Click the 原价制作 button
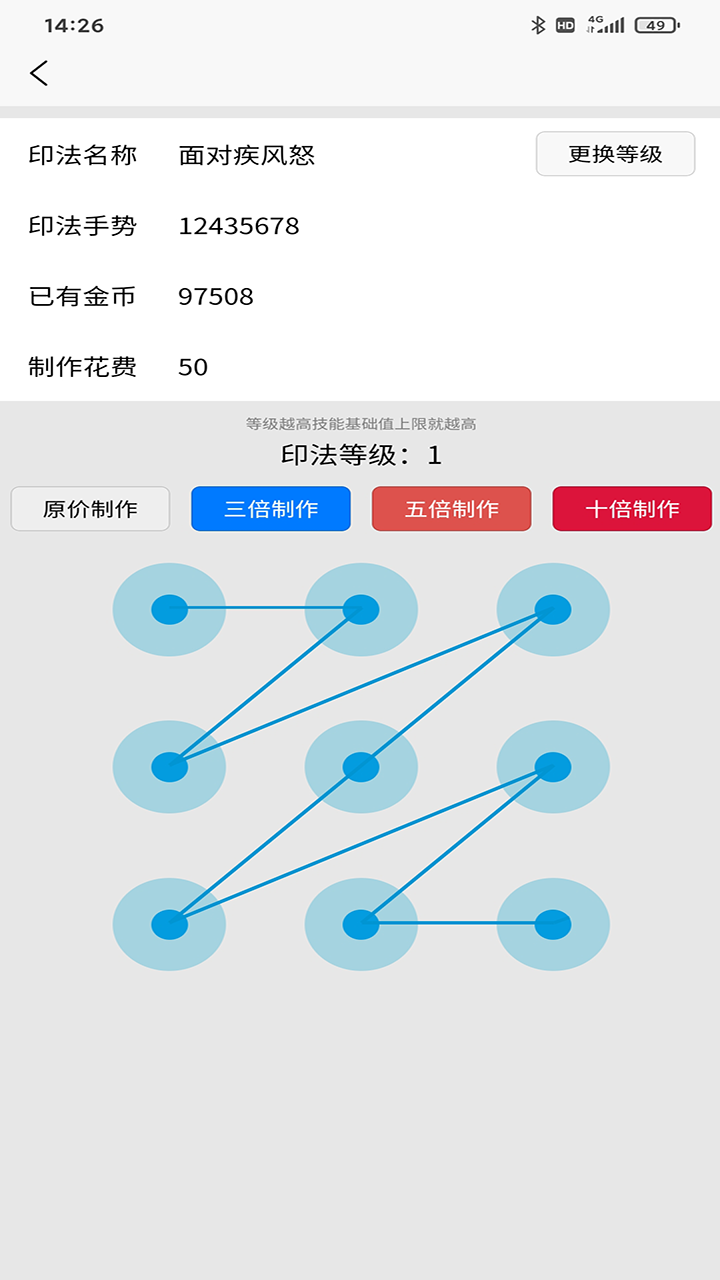 [90, 508]
